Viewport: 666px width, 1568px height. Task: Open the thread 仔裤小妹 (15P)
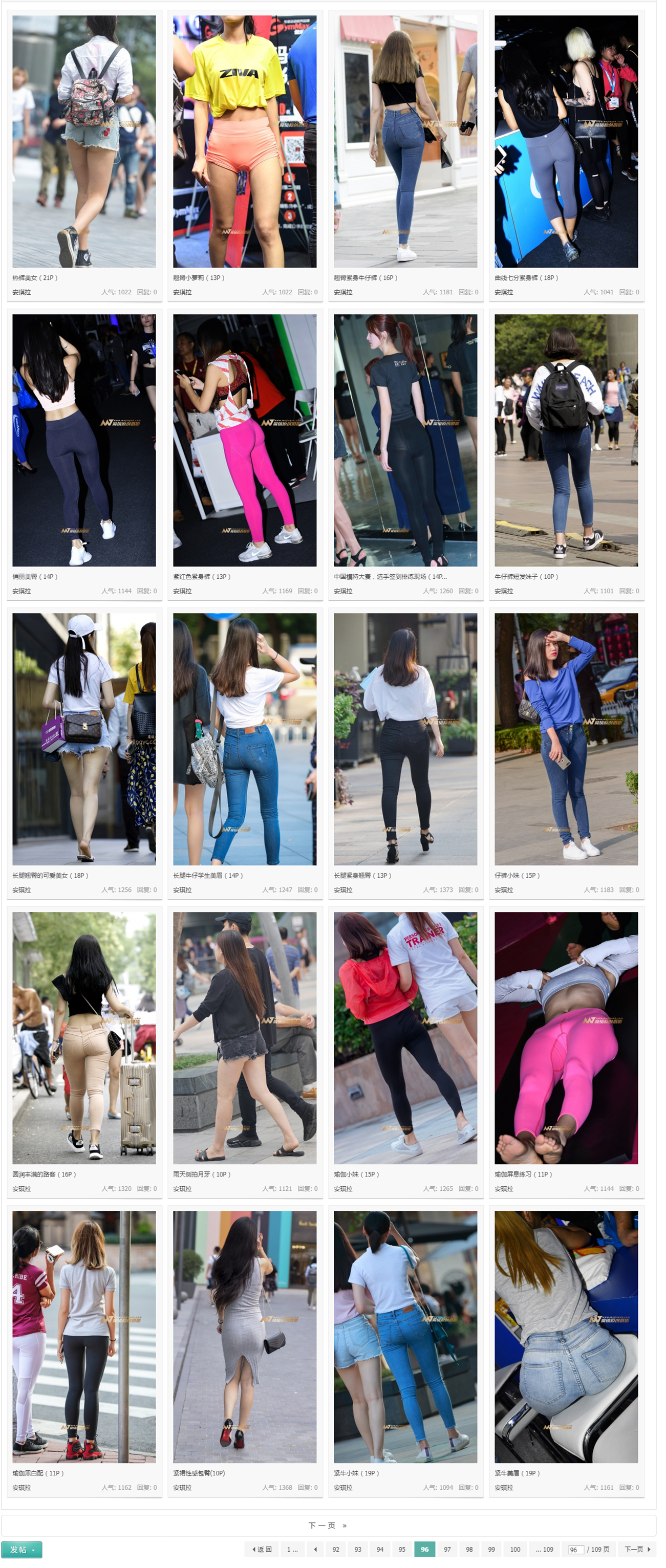tap(517, 875)
